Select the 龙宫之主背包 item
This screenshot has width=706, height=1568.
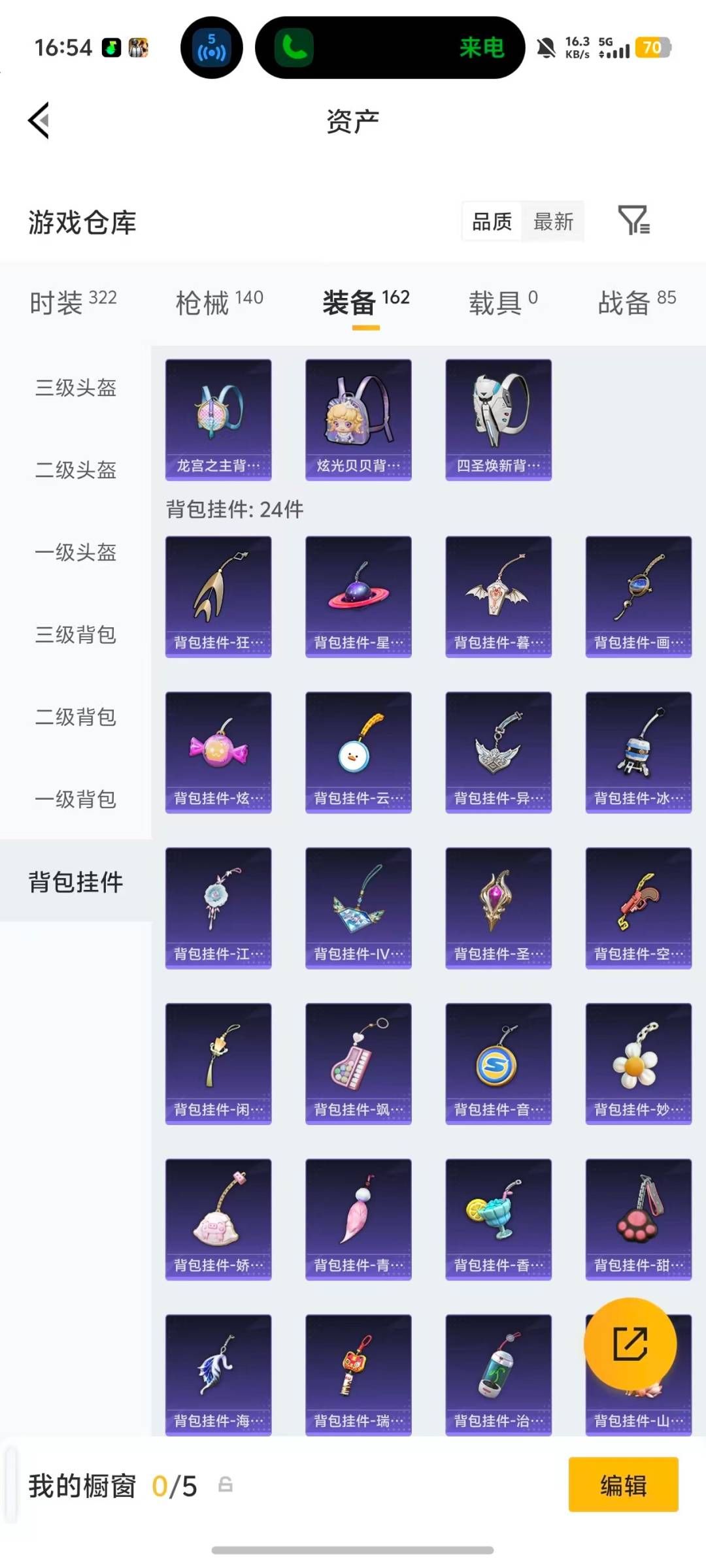(218, 418)
